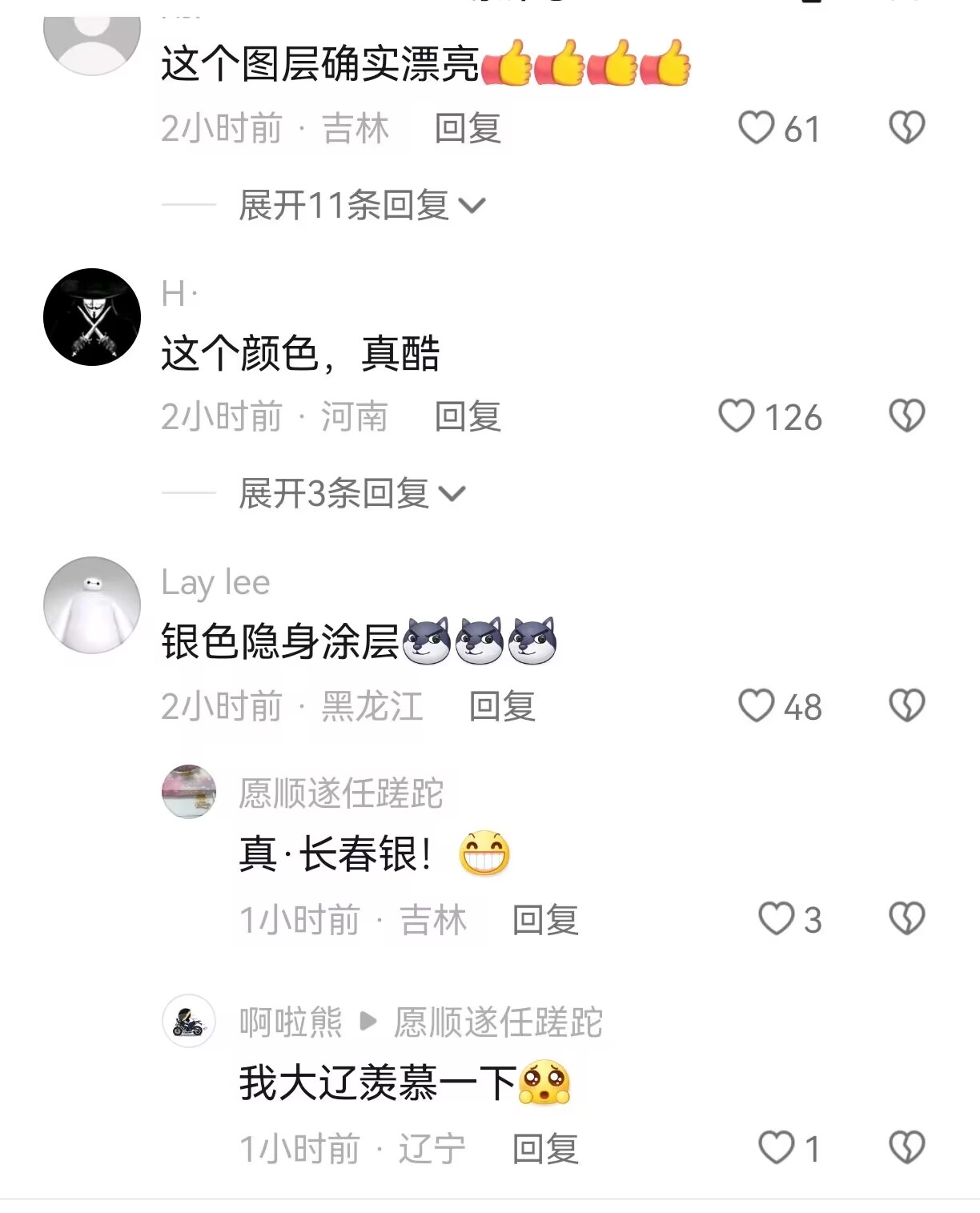980x1213 pixels.
Task: Reply to 愿顺遂任蹉跎's comment
Action: coord(545,919)
